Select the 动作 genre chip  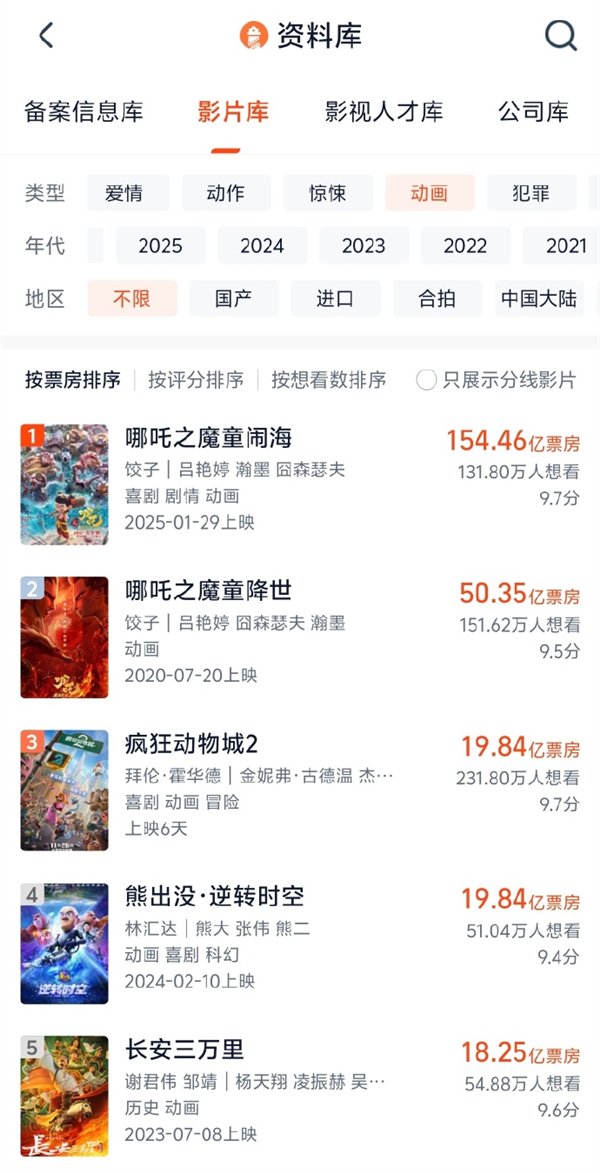click(x=225, y=193)
